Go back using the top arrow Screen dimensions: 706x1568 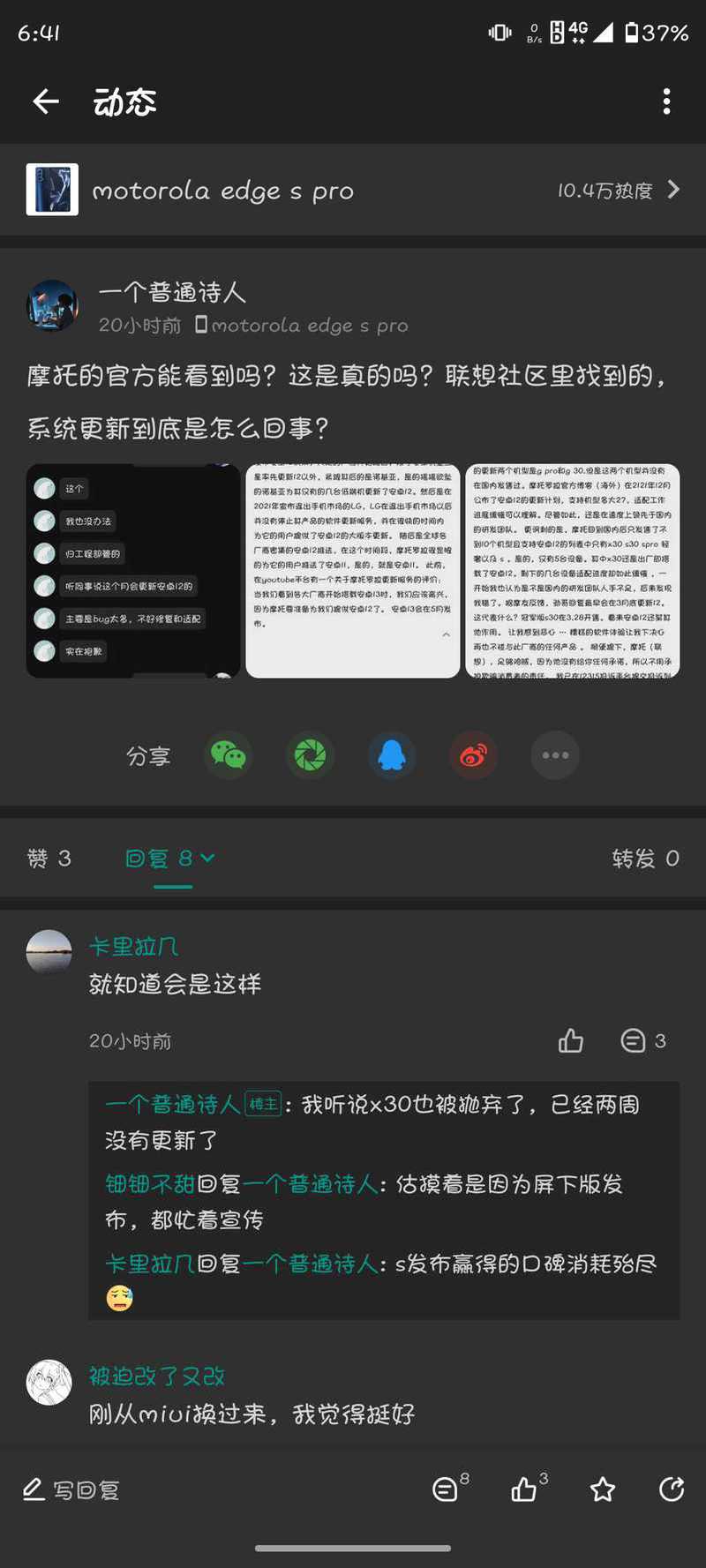click(x=46, y=101)
